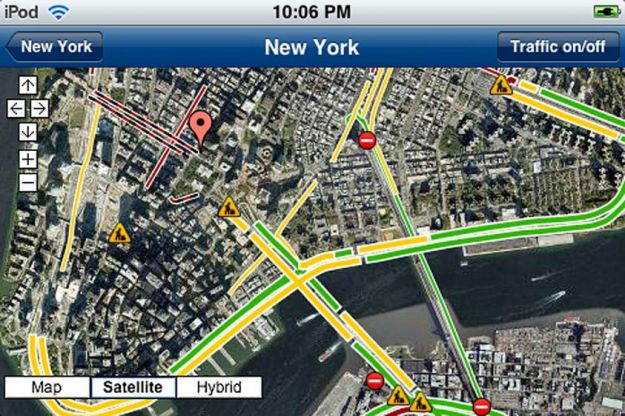The image size is (625, 416).
Task: Switch to Map view
Action: tap(47, 388)
